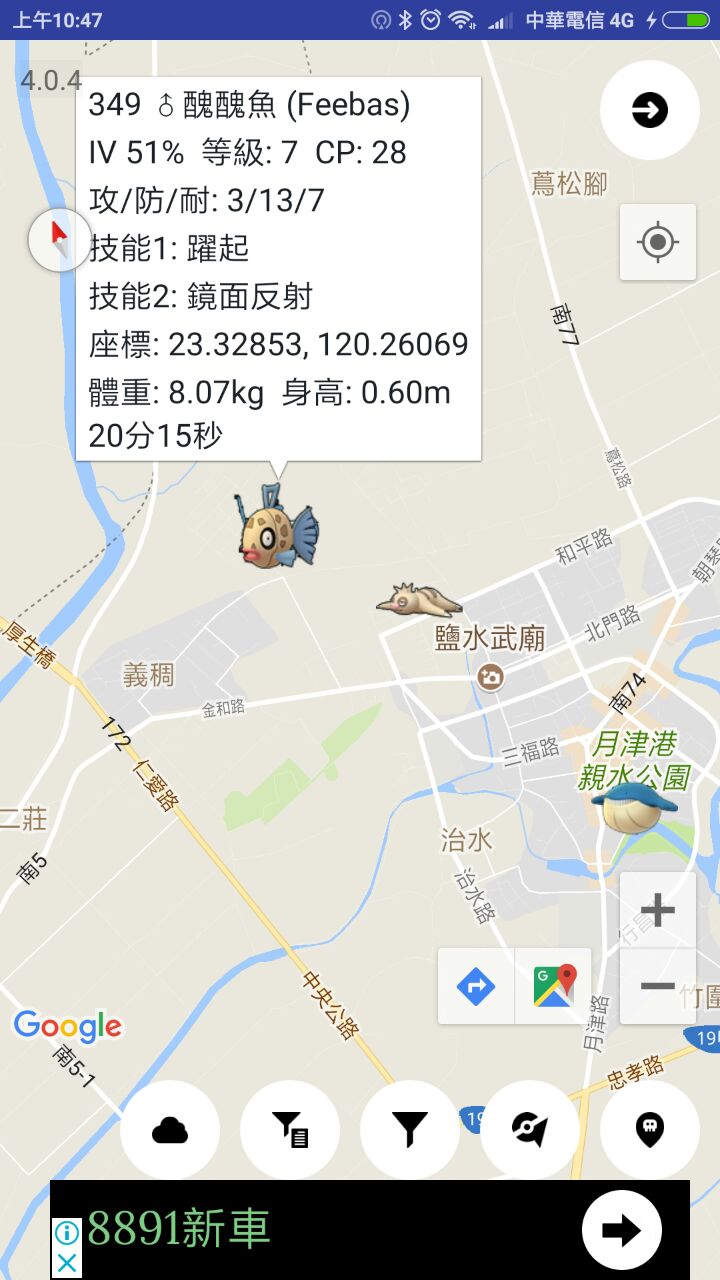Zoom out of the map

coord(657,987)
